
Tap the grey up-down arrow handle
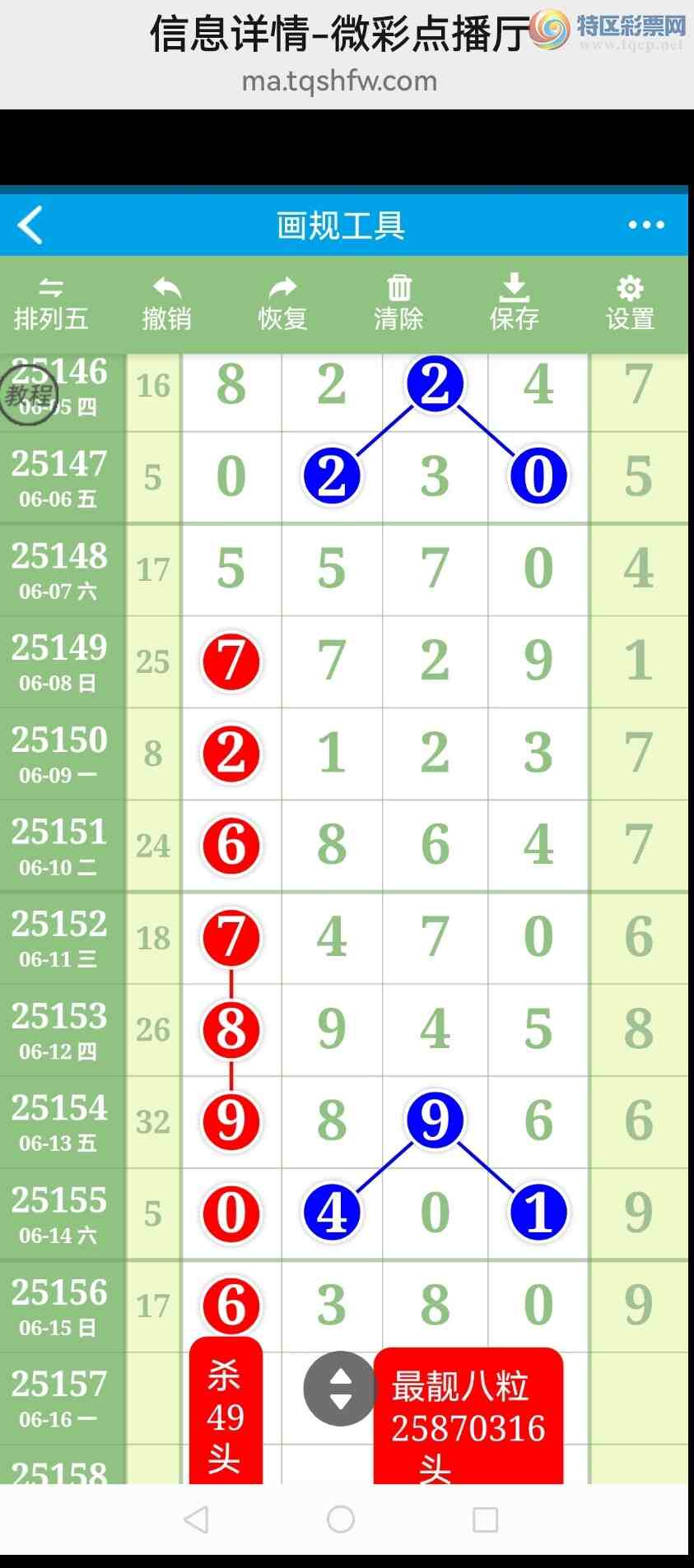pos(340,1389)
